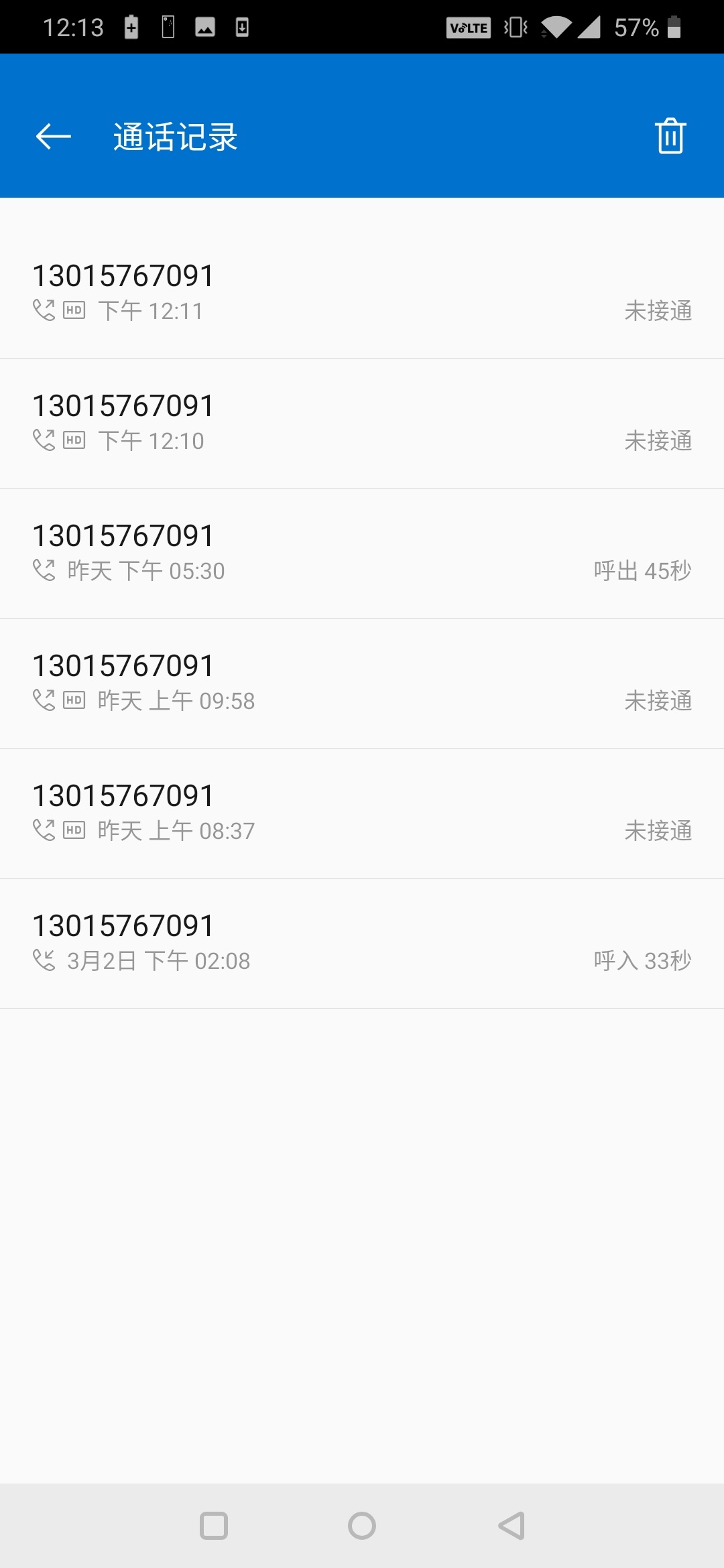Open recent apps from the navigation bar

tap(214, 1526)
